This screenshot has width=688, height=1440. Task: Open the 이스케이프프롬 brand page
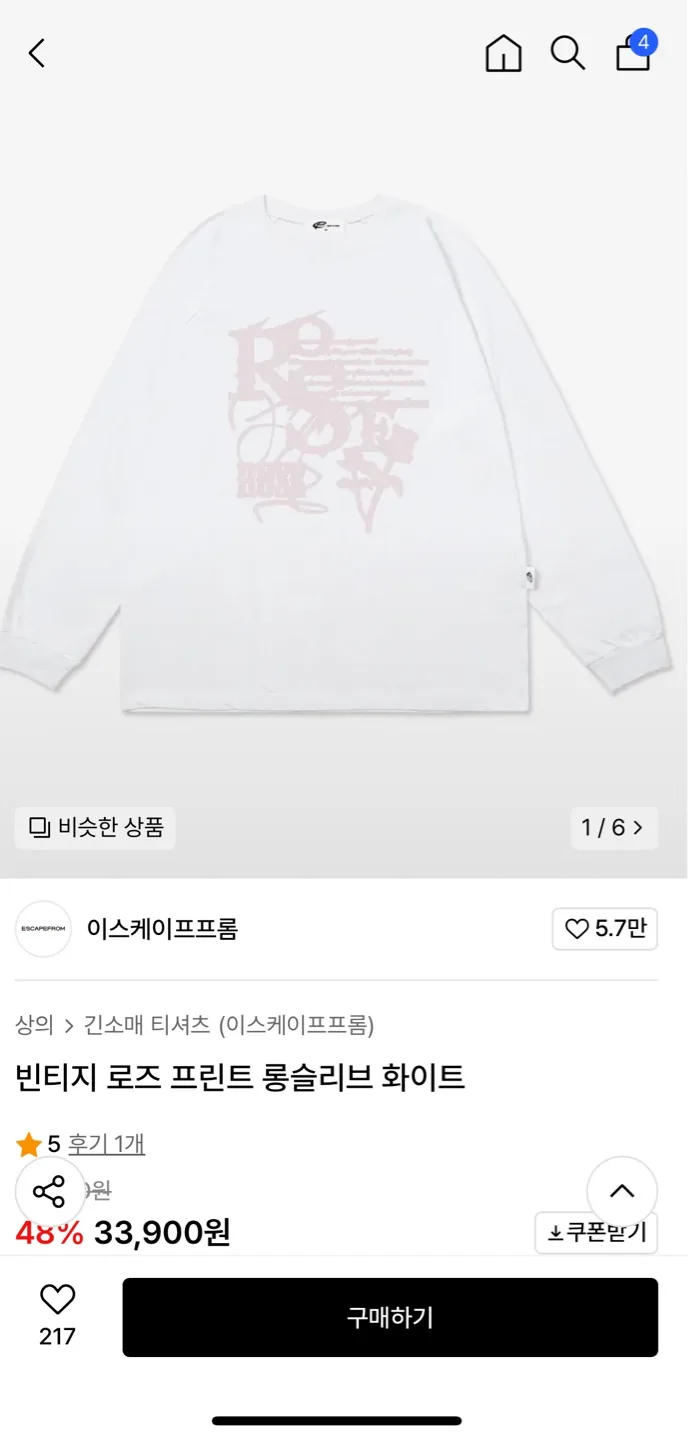pyautogui.click(x=162, y=929)
